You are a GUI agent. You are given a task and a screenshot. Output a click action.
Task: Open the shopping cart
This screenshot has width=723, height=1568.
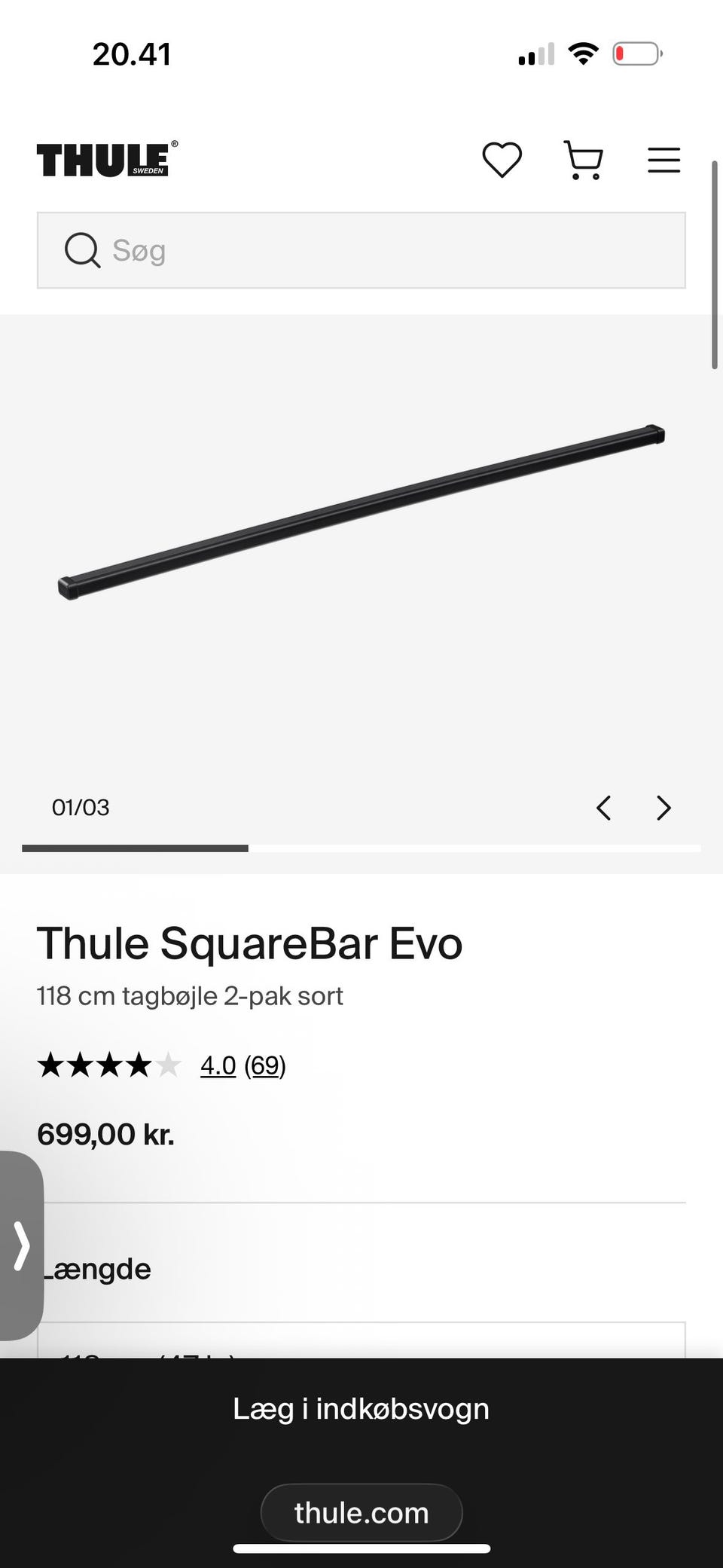pos(584,160)
